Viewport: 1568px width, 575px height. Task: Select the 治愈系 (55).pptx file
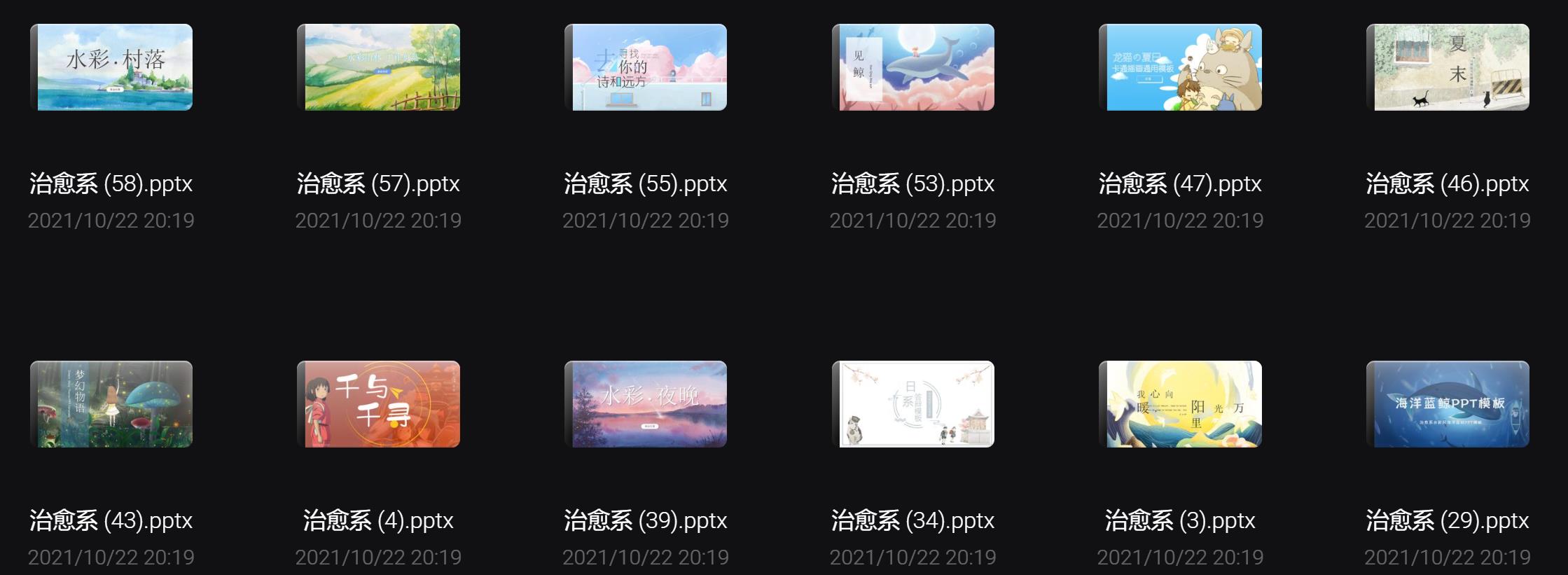point(646,68)
